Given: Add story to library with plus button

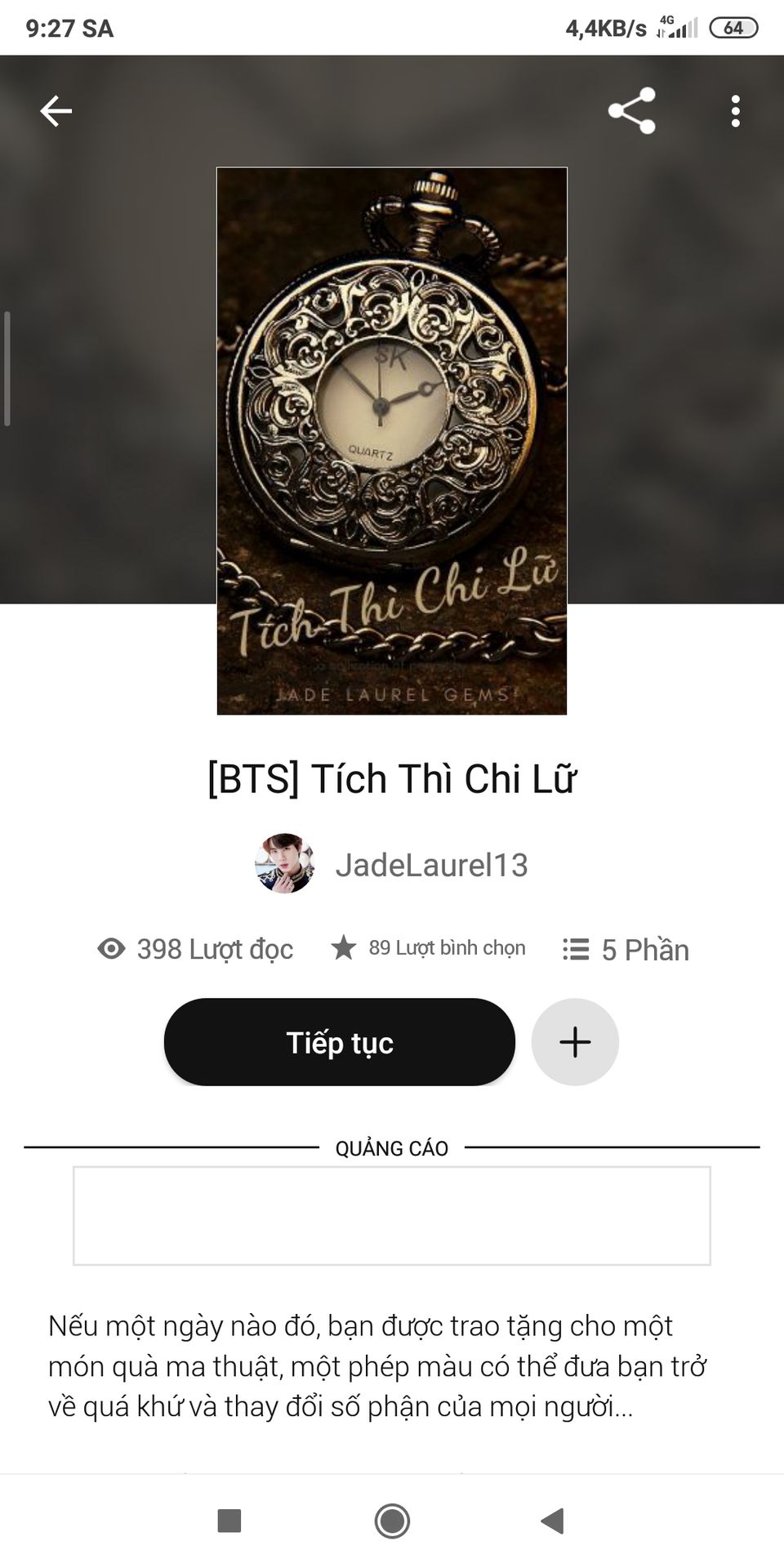Looking at the screenshot, I should click(575, 1042).
